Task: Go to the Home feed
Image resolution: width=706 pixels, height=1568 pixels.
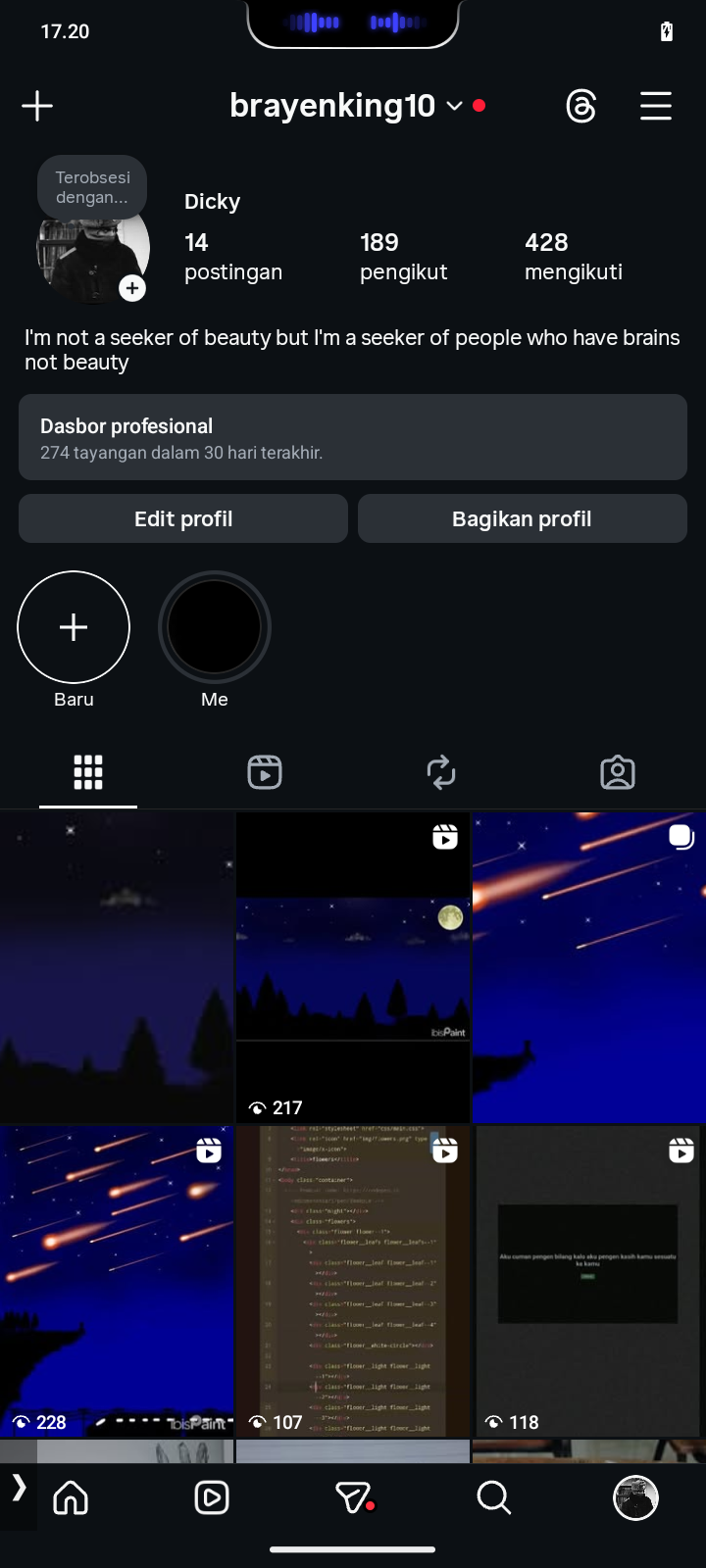Action: point(71,1497)
